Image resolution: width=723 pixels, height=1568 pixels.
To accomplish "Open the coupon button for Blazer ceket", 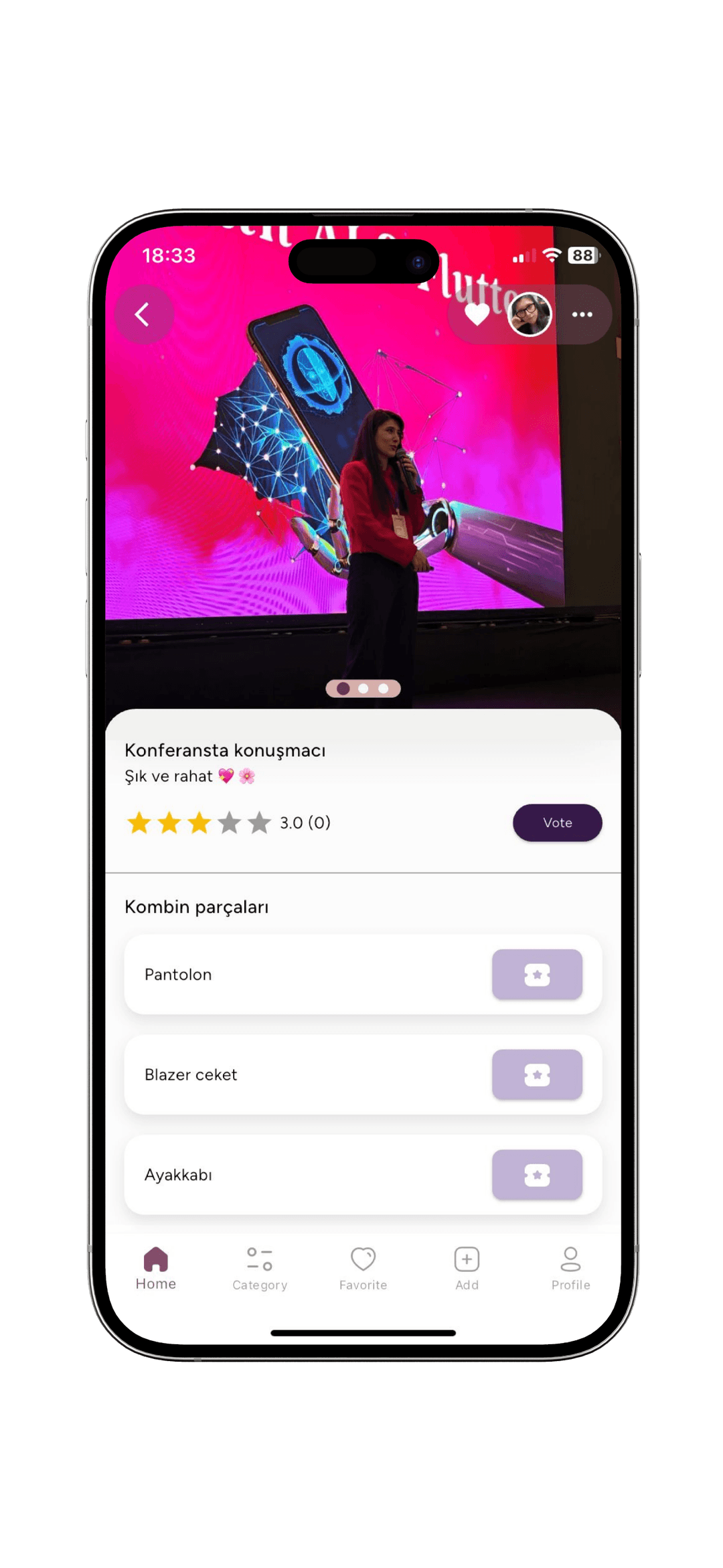I will 537,1075.
